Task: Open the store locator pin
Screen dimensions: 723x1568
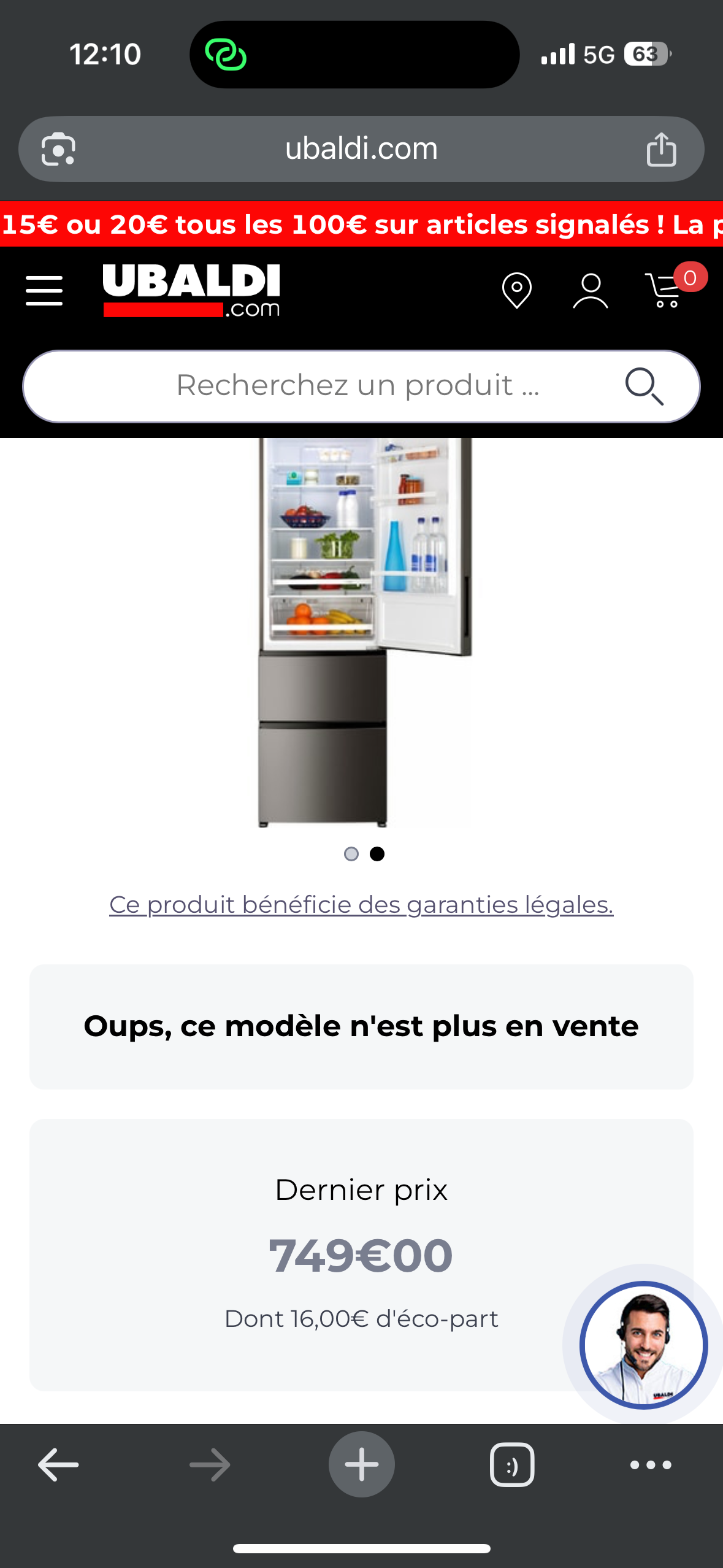Action: tap(516, 290)
